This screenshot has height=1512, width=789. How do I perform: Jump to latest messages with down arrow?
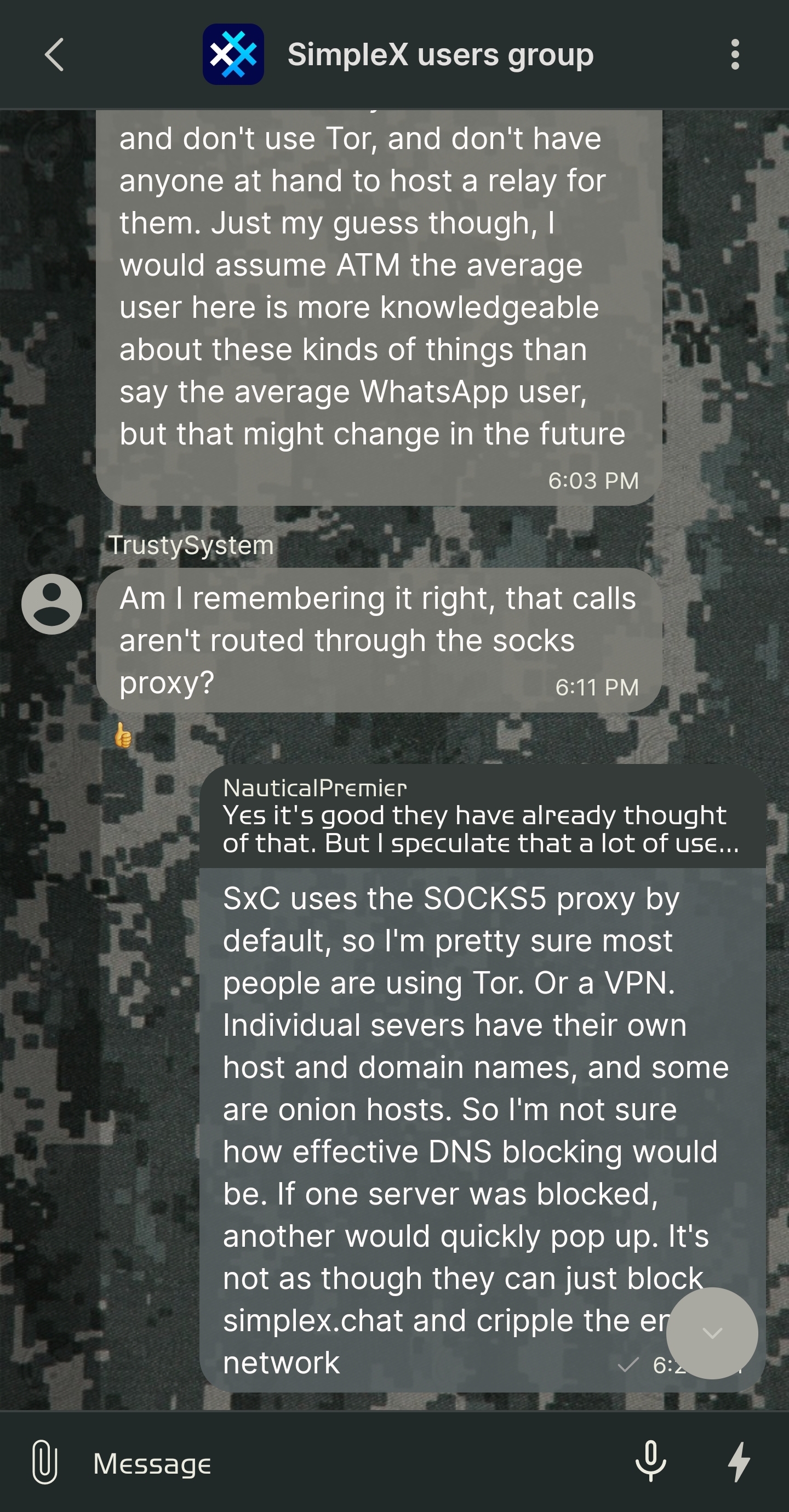pos(712,1333)
